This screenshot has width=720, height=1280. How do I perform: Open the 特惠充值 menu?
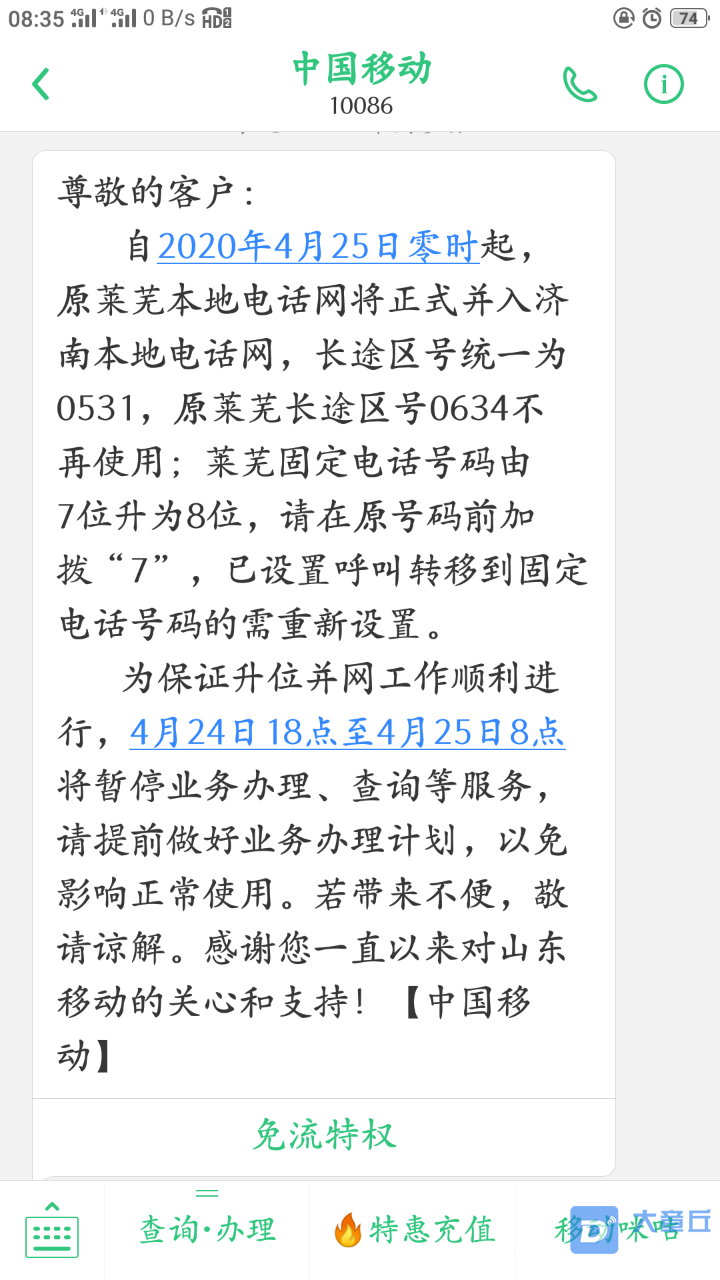(x=413, y=1230)
